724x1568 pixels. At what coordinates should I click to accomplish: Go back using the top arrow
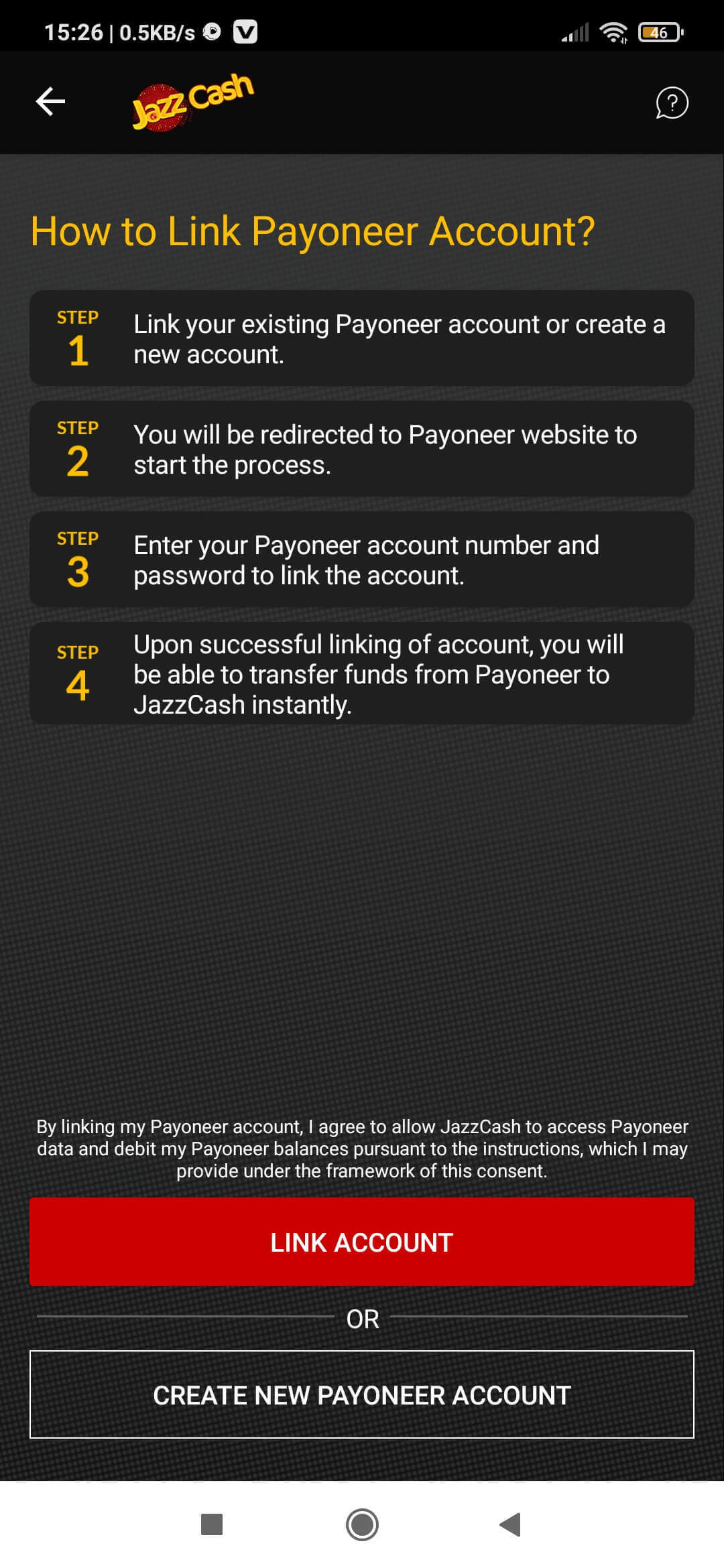[x=51, y=102]
